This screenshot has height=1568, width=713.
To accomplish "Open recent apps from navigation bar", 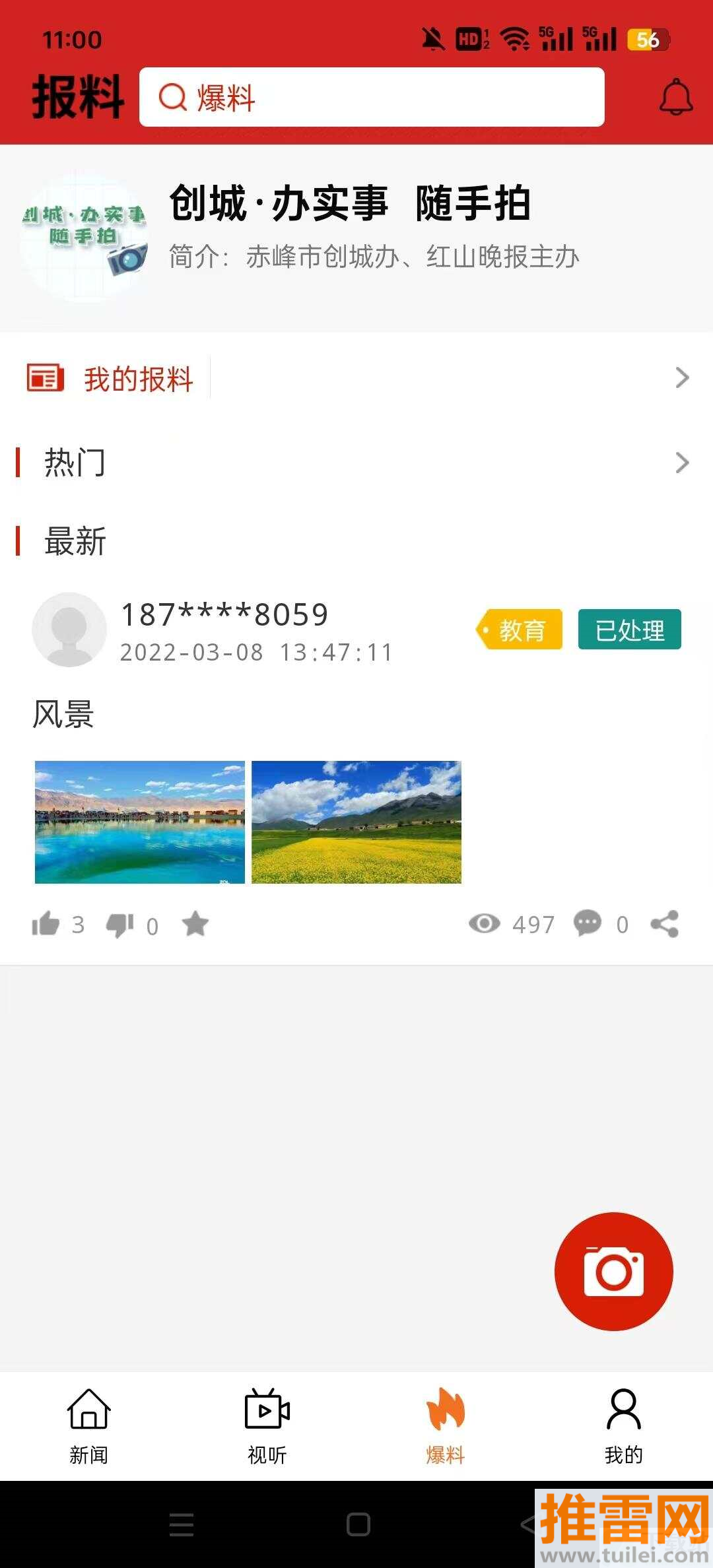I will pyautogui.click(x=182, y=1524).
